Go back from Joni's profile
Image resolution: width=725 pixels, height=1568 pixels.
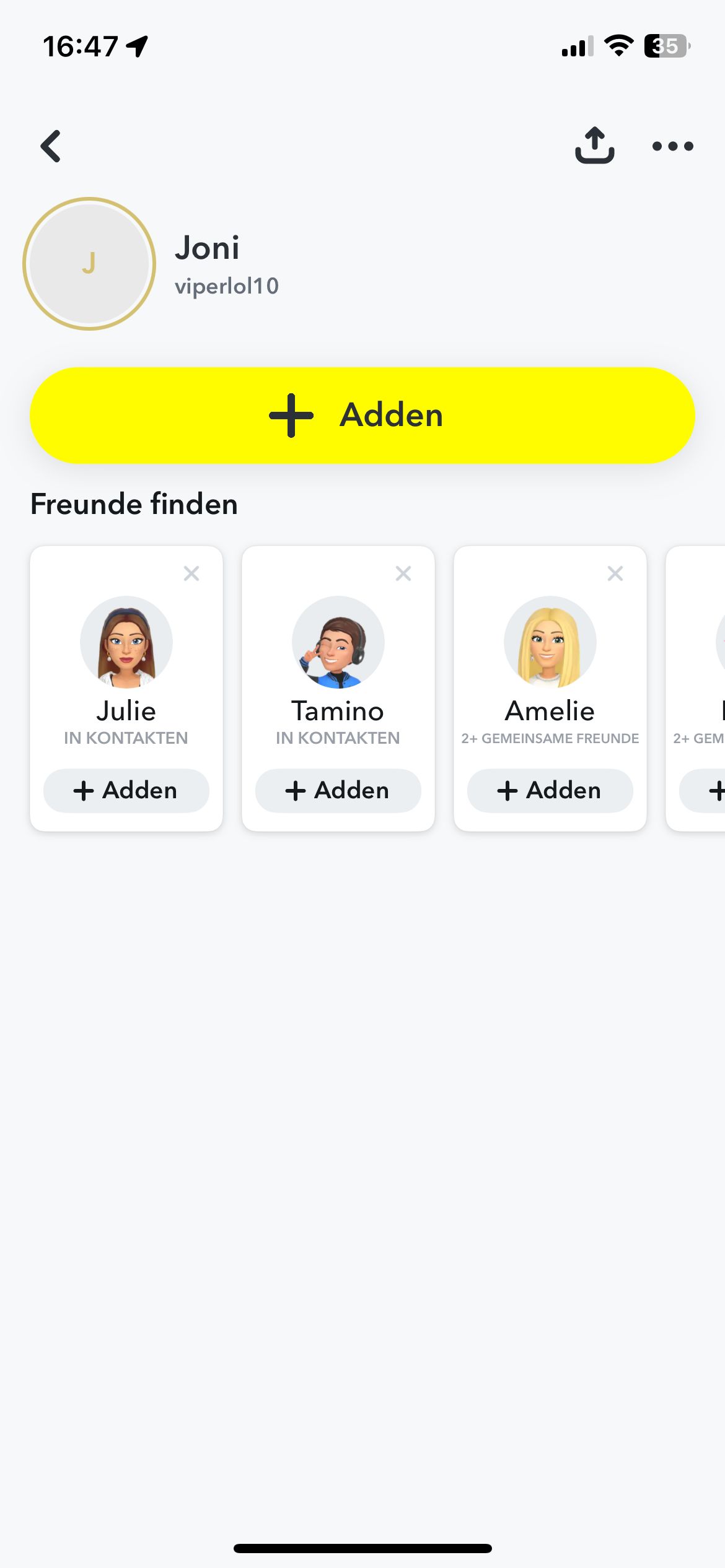pyautogui.click(x=51, y=146)
